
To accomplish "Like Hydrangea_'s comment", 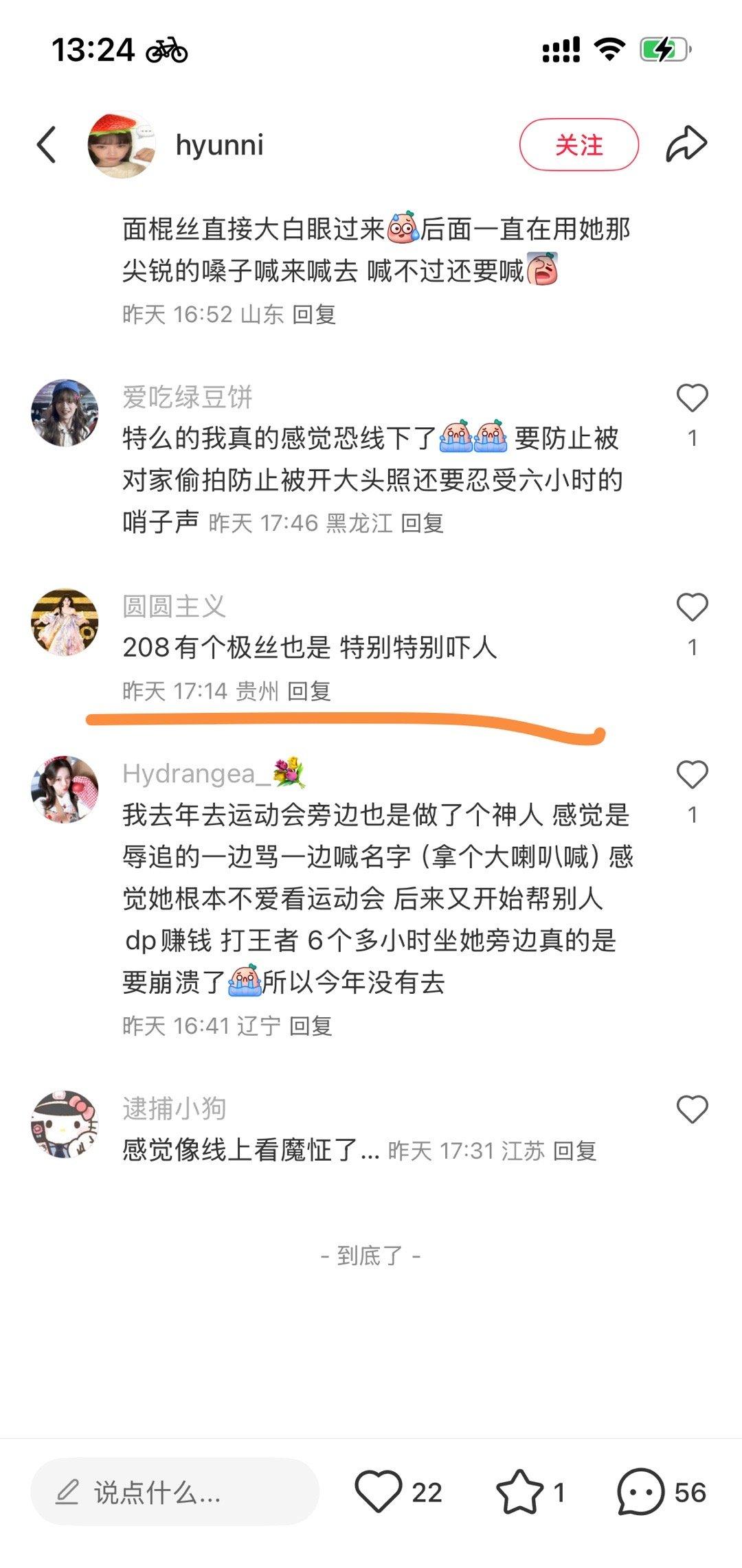I will point(692,775).
